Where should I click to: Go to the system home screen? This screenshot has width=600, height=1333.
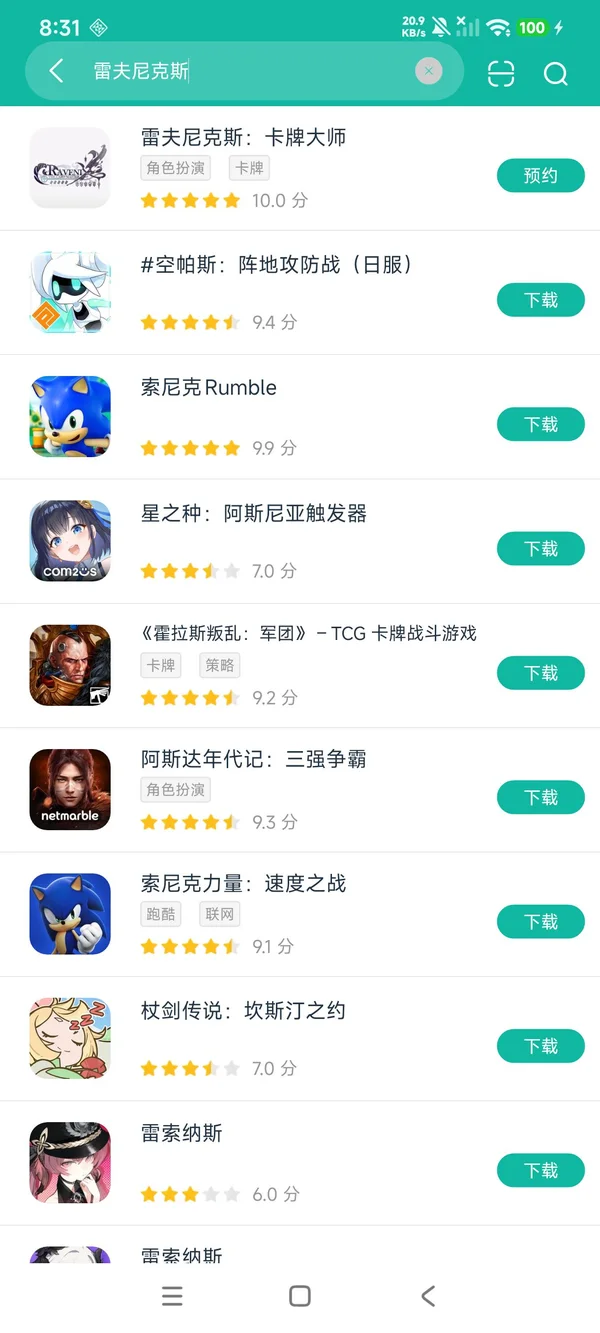tap(299, 1296)
